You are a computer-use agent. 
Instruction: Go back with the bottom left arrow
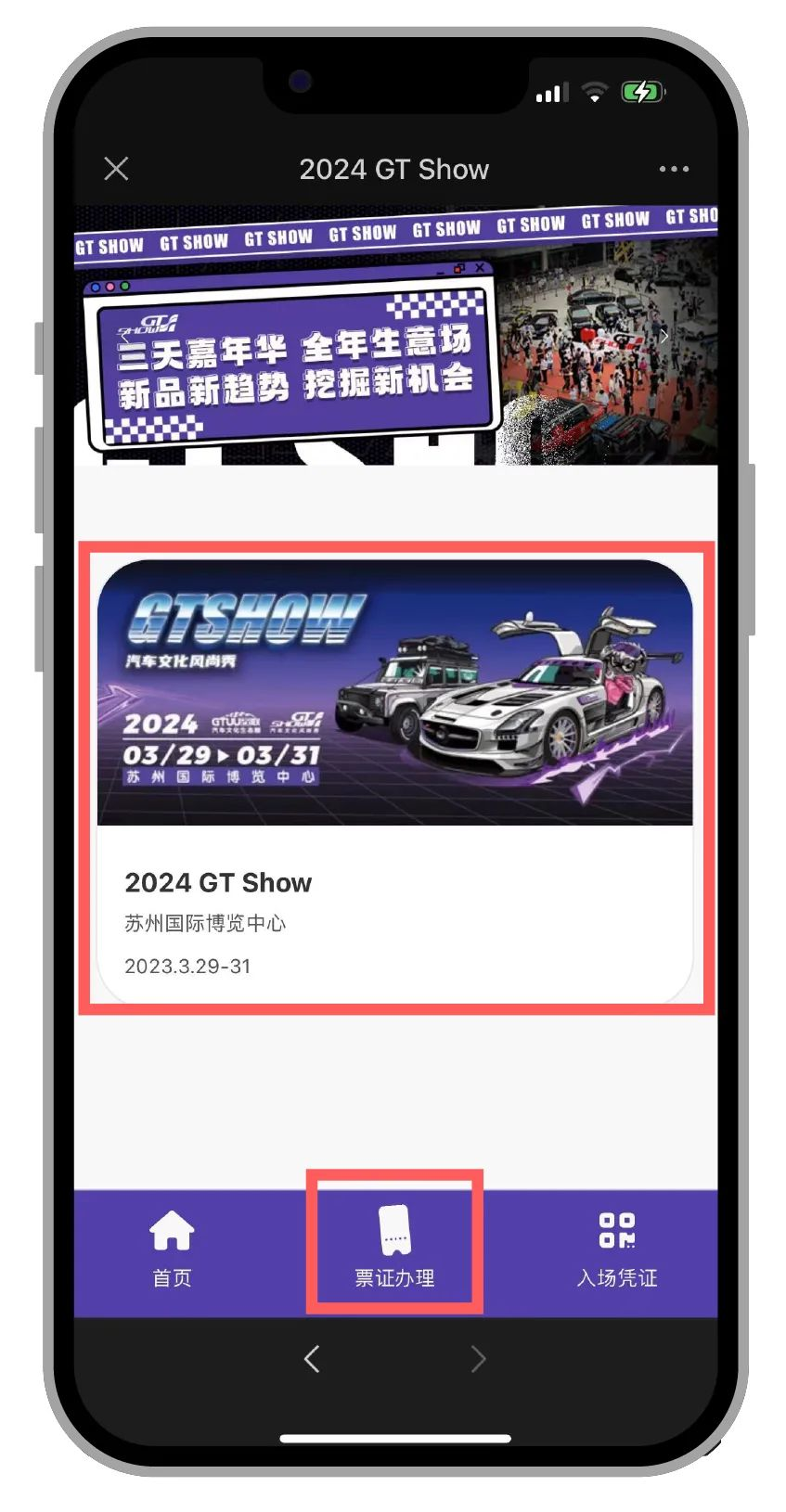312,1359
